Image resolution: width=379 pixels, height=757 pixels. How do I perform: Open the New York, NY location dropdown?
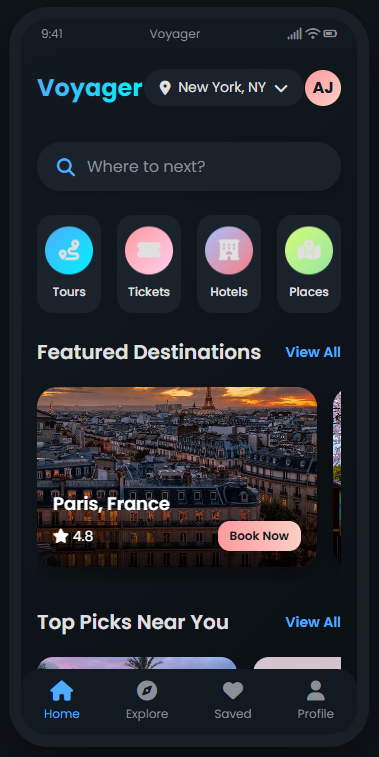click(224, 88)
